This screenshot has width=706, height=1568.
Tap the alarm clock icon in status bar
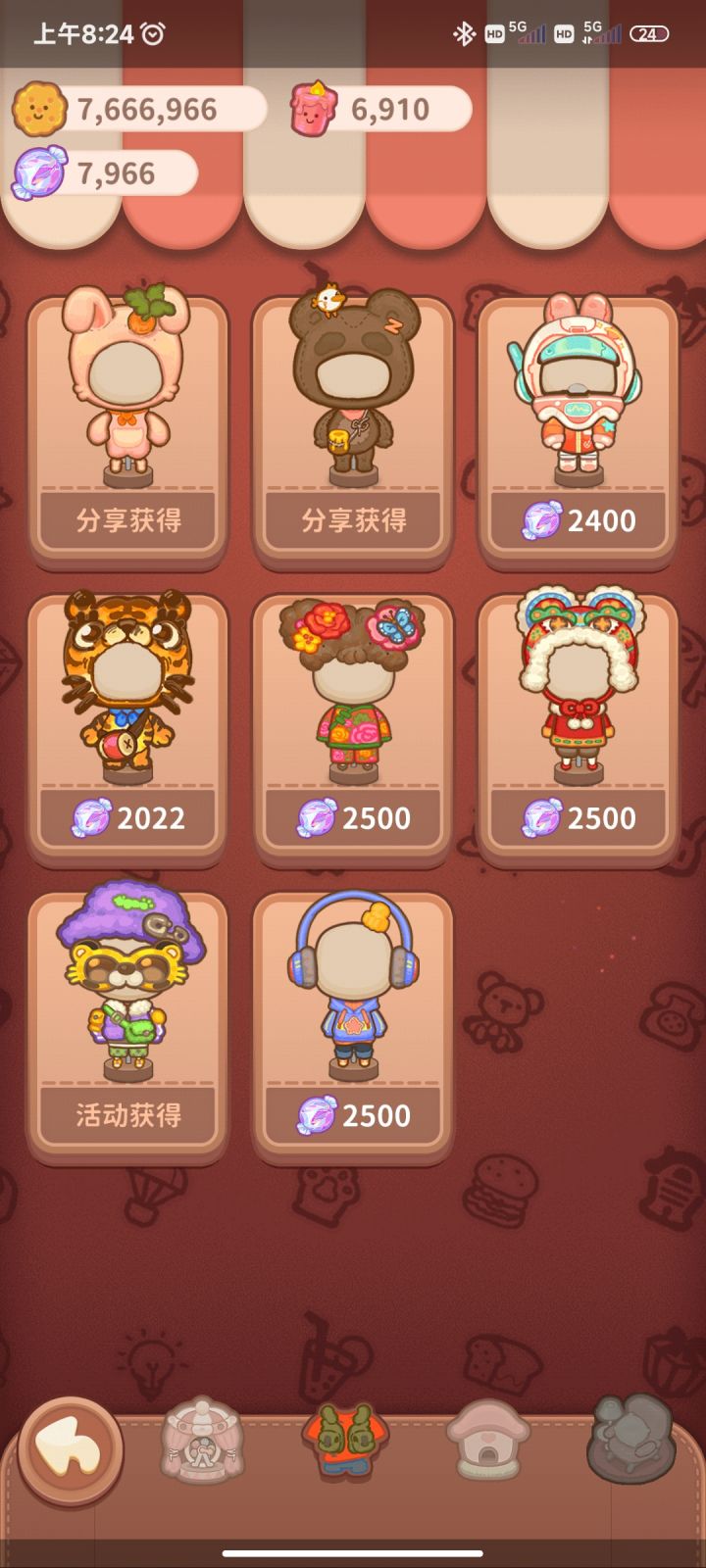point(153,32)
